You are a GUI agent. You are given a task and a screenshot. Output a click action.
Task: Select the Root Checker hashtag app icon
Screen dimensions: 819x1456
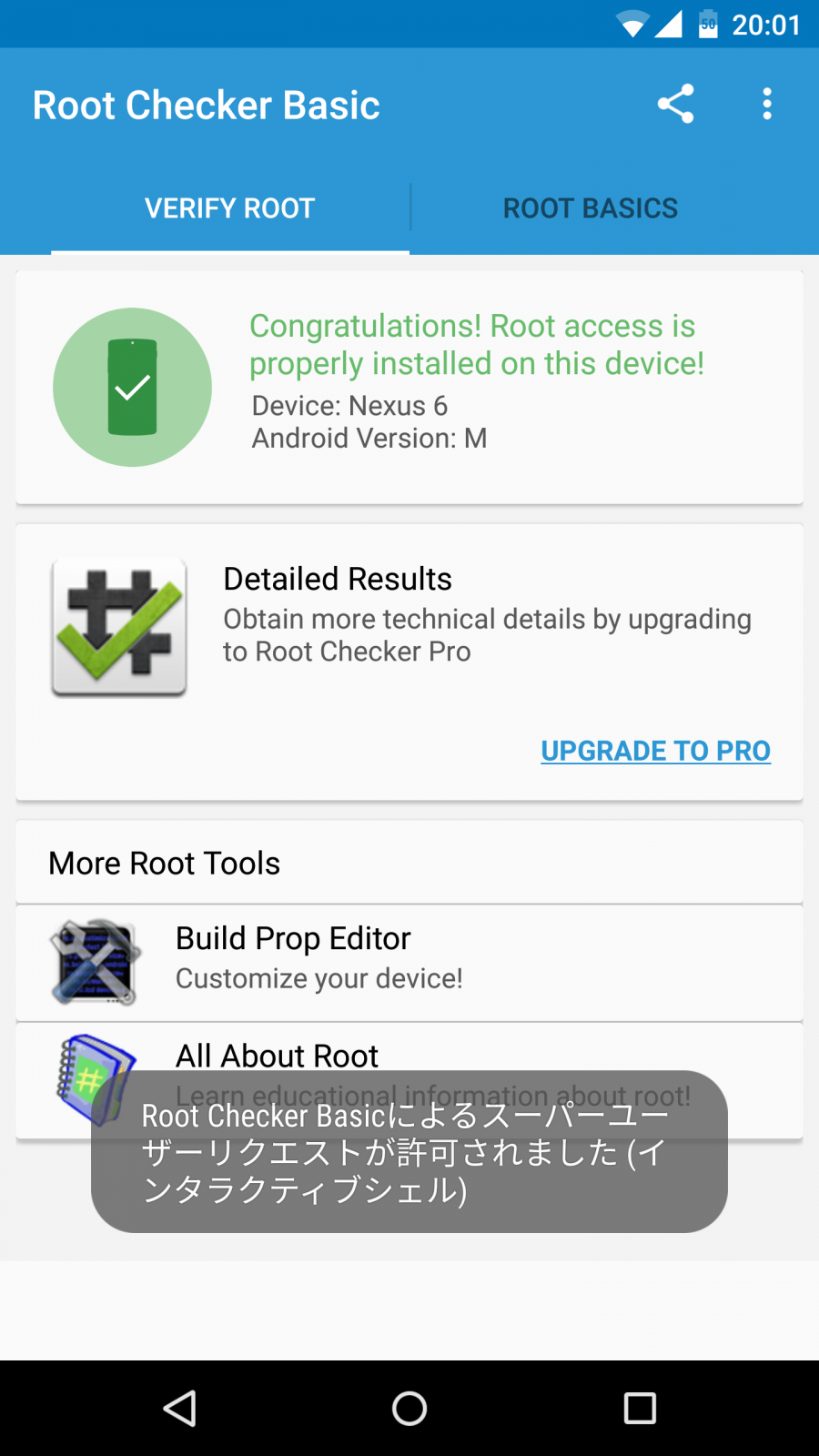pos(118,626)
